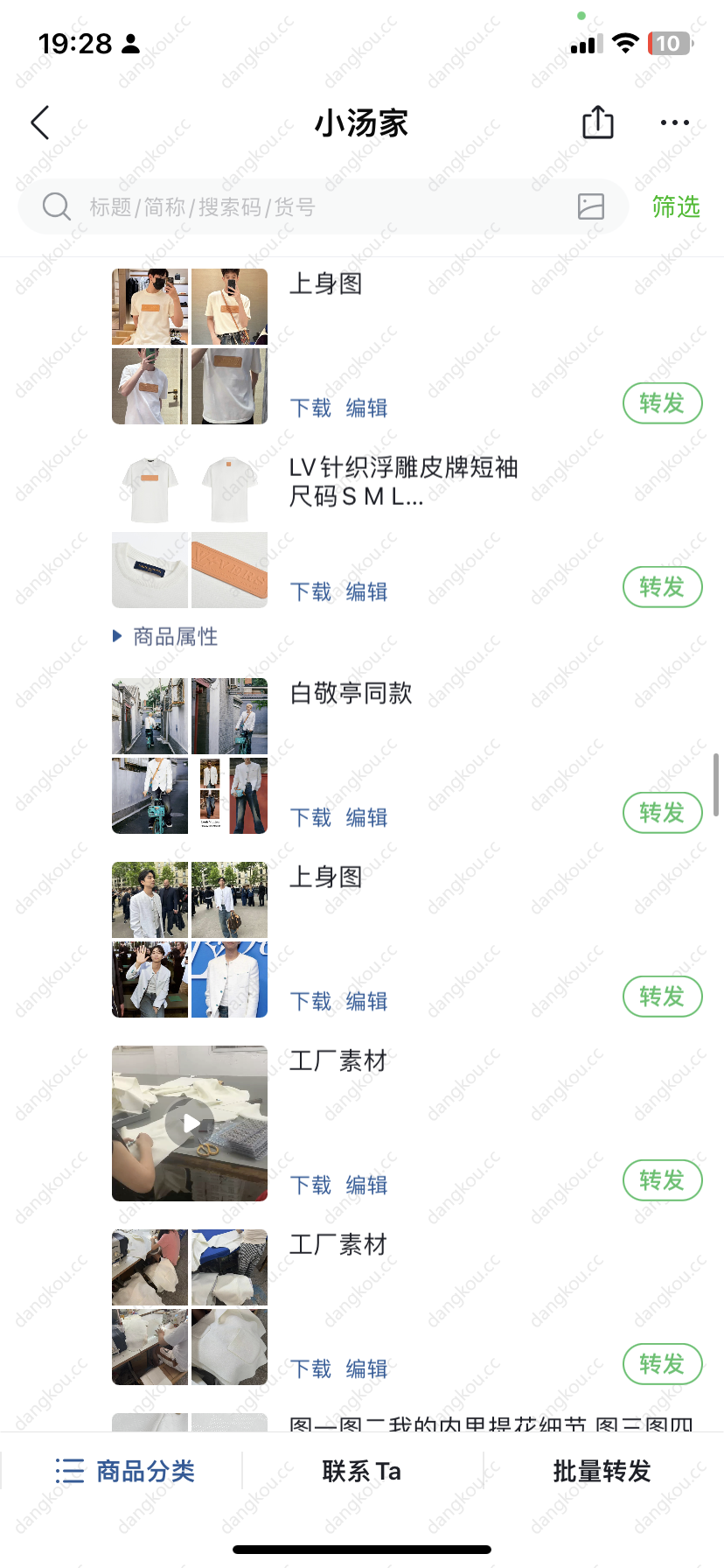Open the 筛选 filter
The image size is (724, 1568).
tap(676, 207)
